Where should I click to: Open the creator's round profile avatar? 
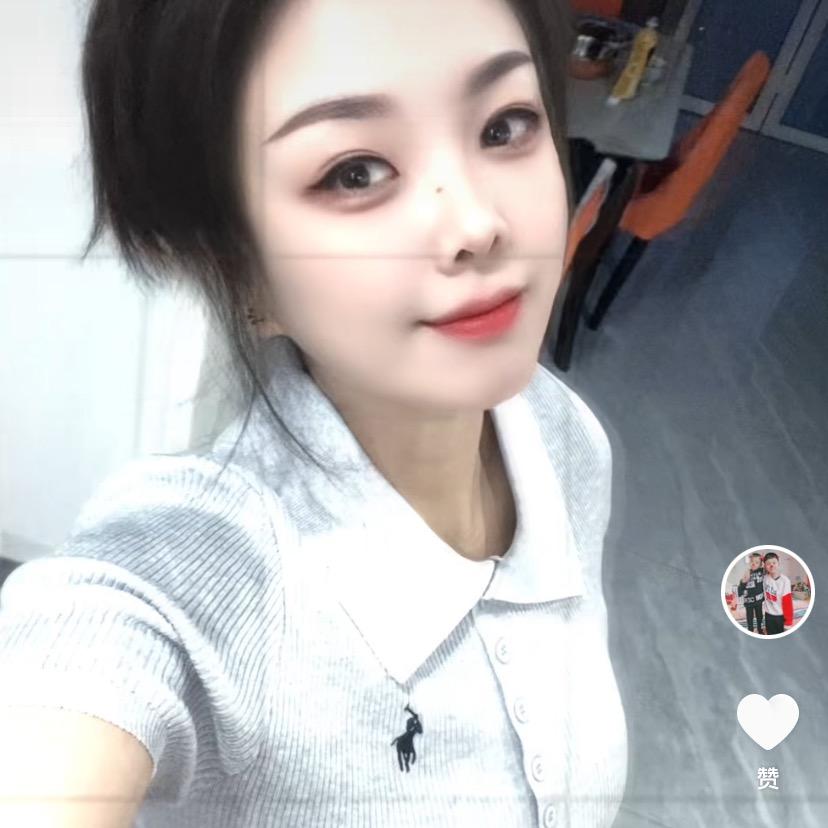(767, 592)
